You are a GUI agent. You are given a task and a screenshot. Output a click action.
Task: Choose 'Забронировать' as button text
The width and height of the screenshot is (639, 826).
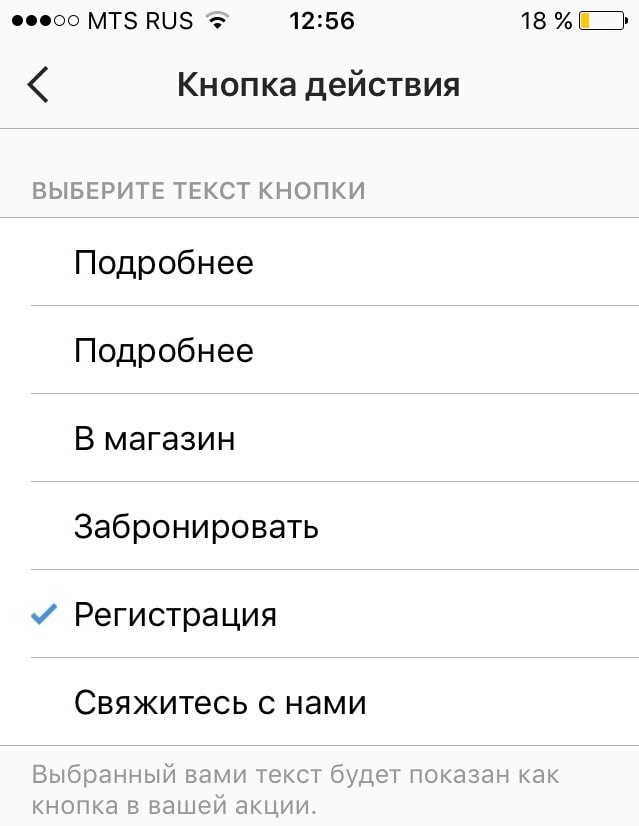[196, 526]
